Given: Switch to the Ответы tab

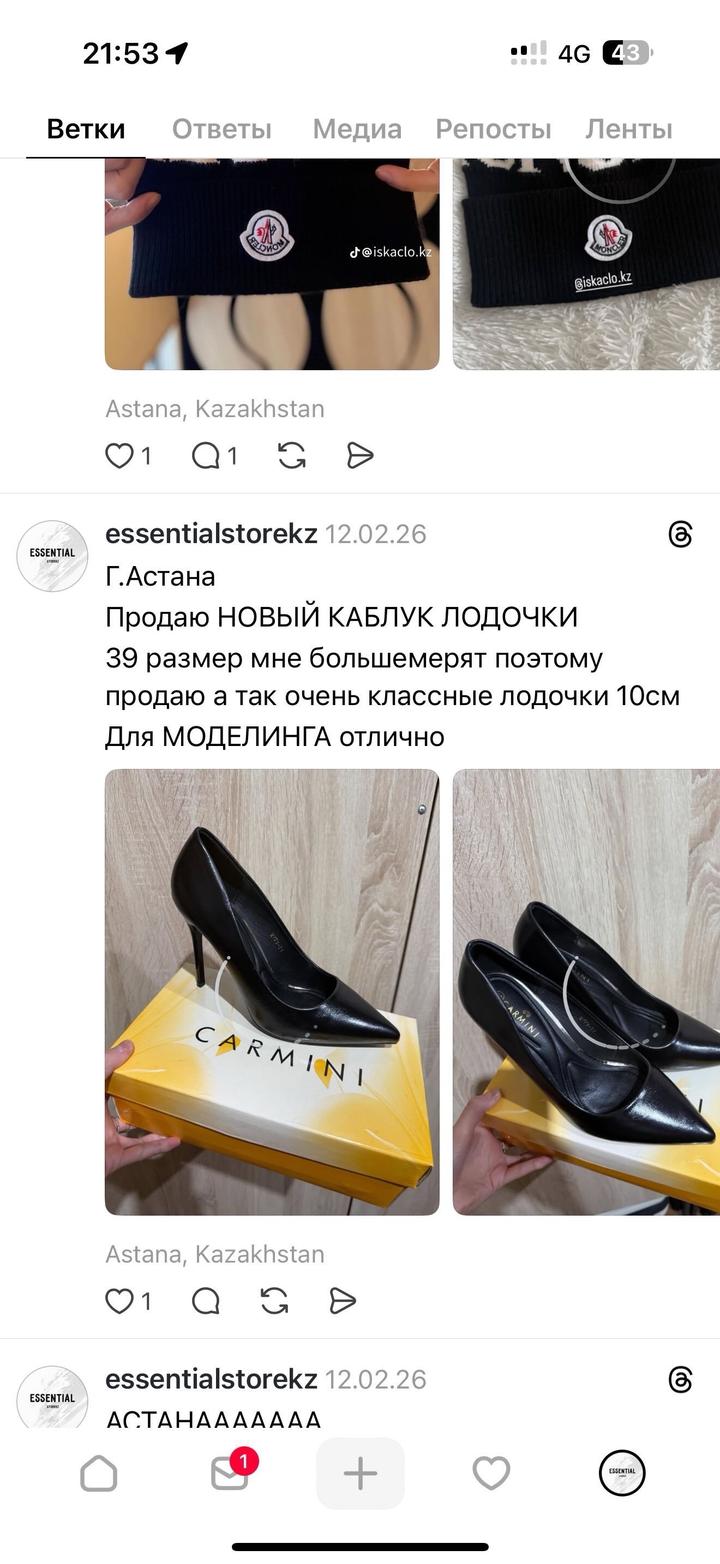Looking at the screenshot, I should 221,129.
